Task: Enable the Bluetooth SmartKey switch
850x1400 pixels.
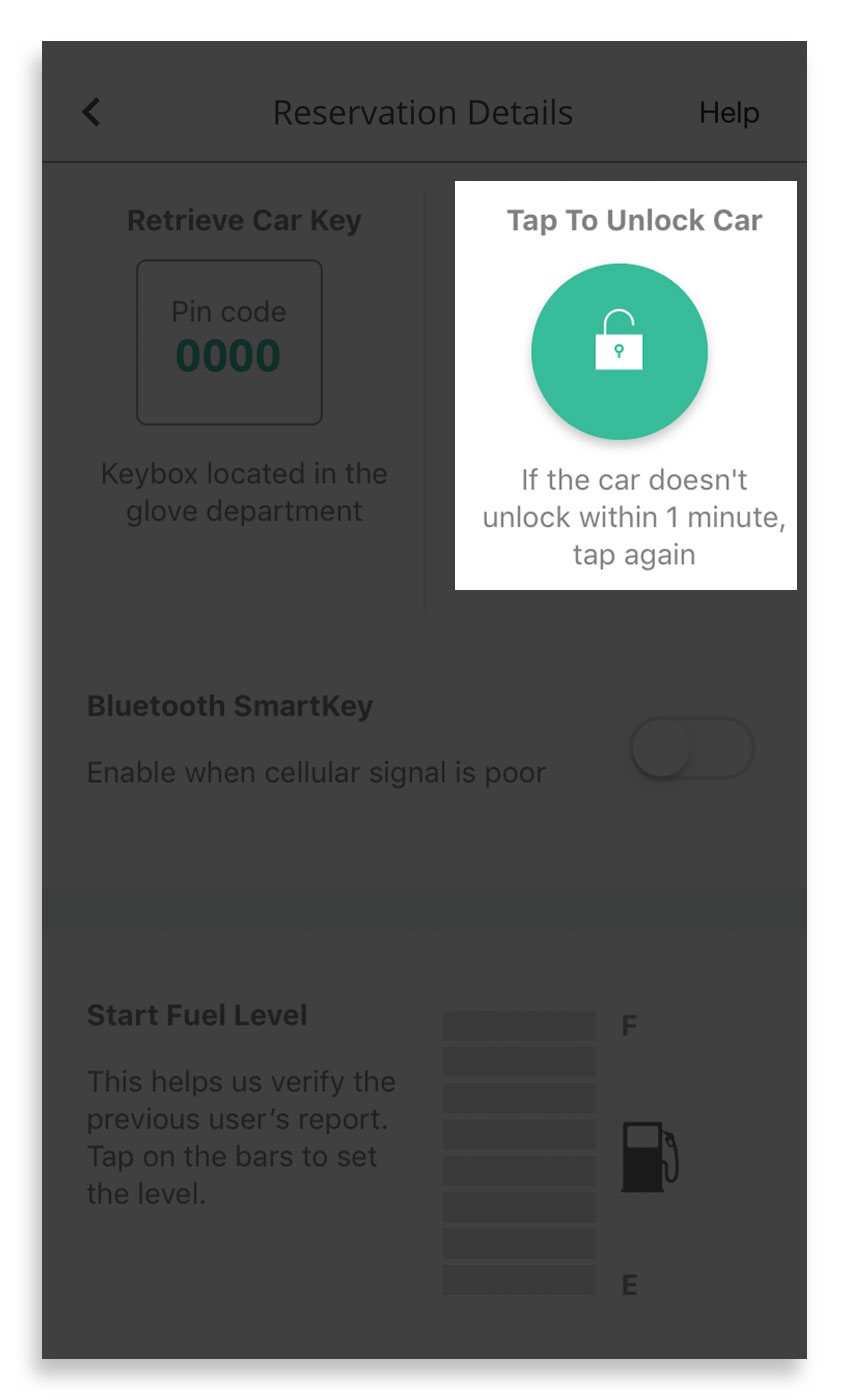Action: (x=691, y=748)
